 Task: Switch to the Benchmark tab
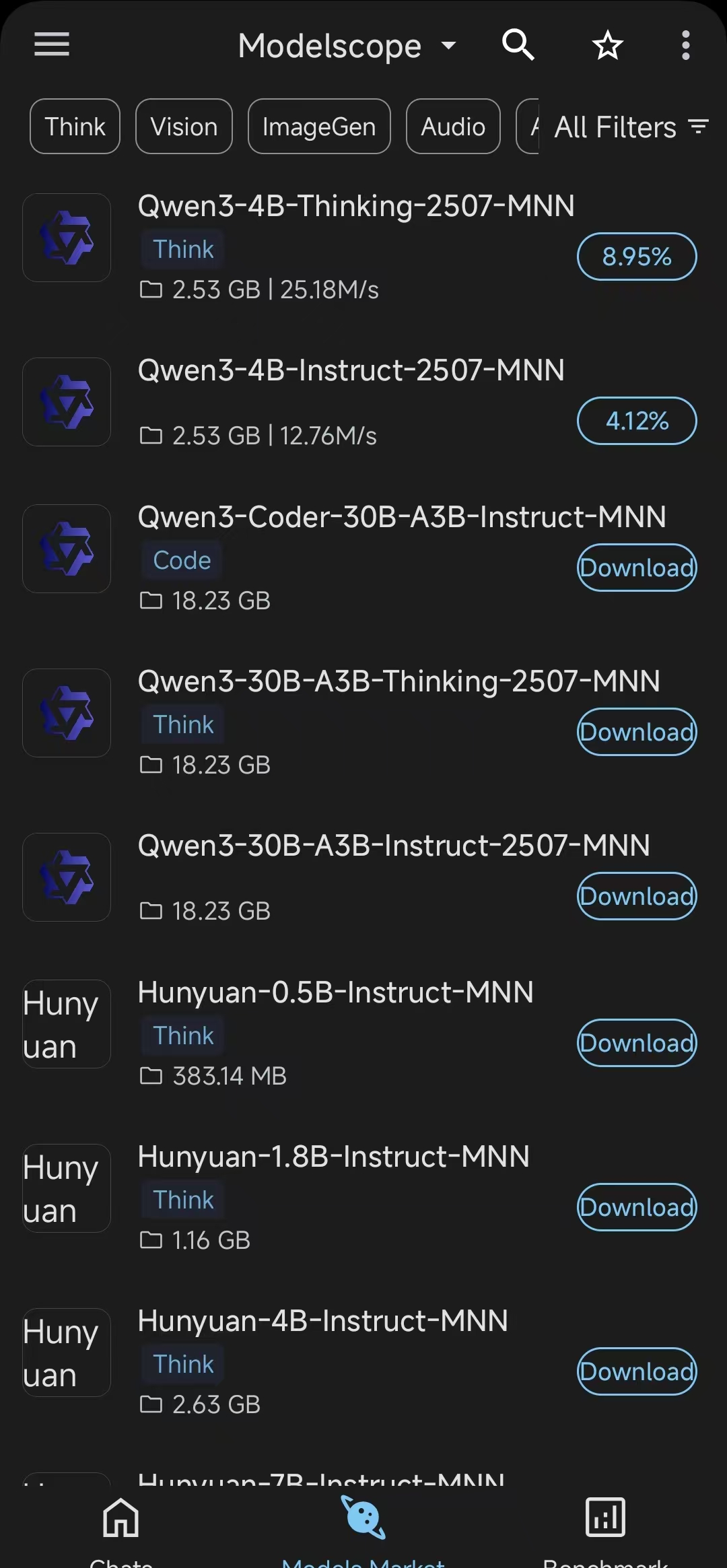pos(605,1530)
